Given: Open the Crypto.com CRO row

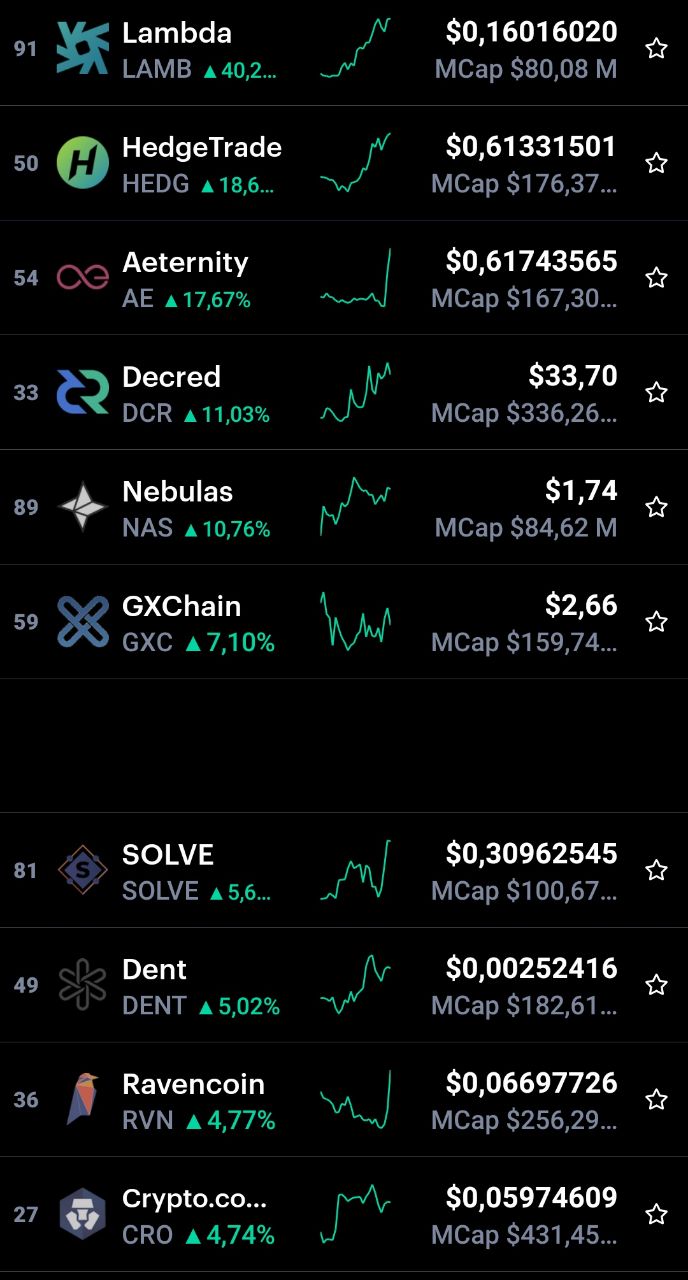Looking at the screenshot, I should click(344, 1214).
